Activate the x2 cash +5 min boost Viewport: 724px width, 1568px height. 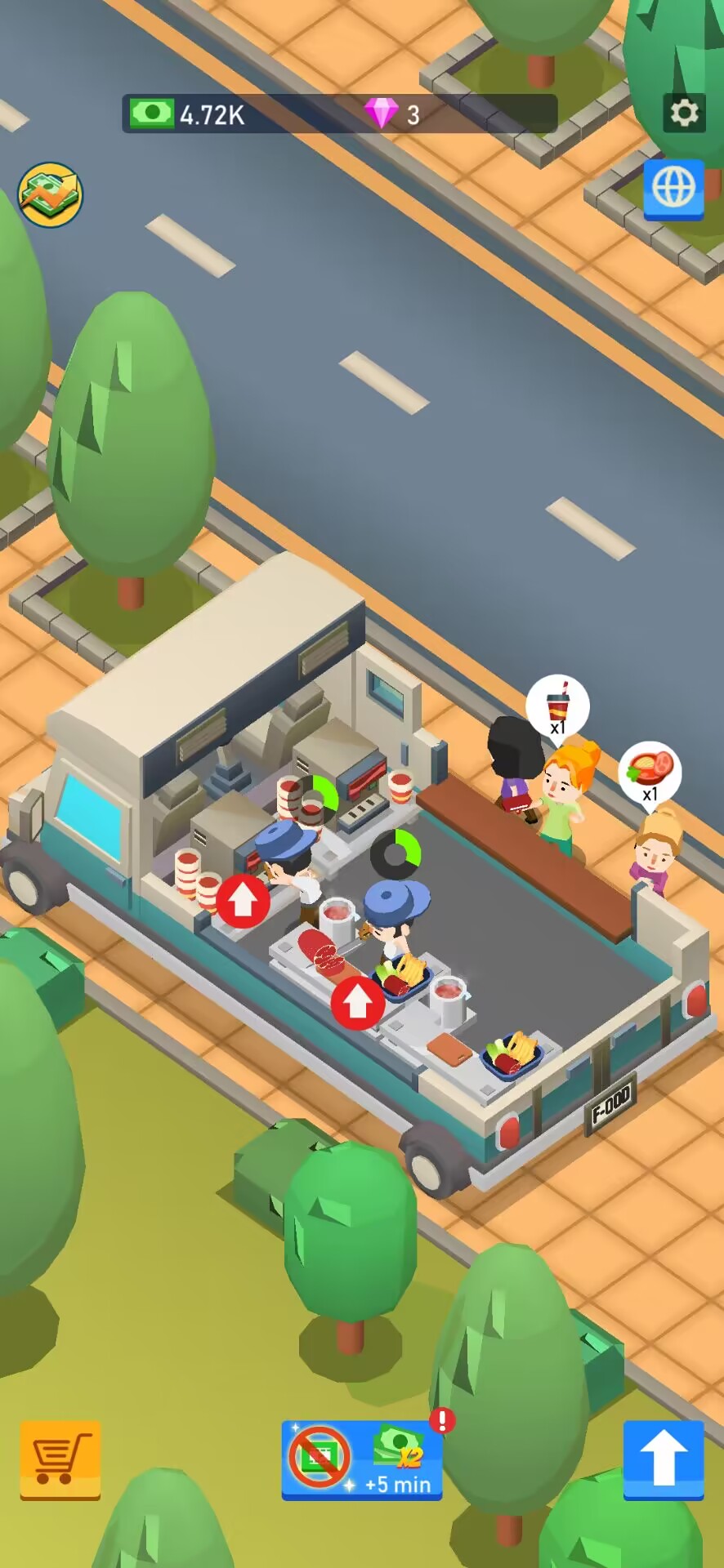(x=362, y=1459)
